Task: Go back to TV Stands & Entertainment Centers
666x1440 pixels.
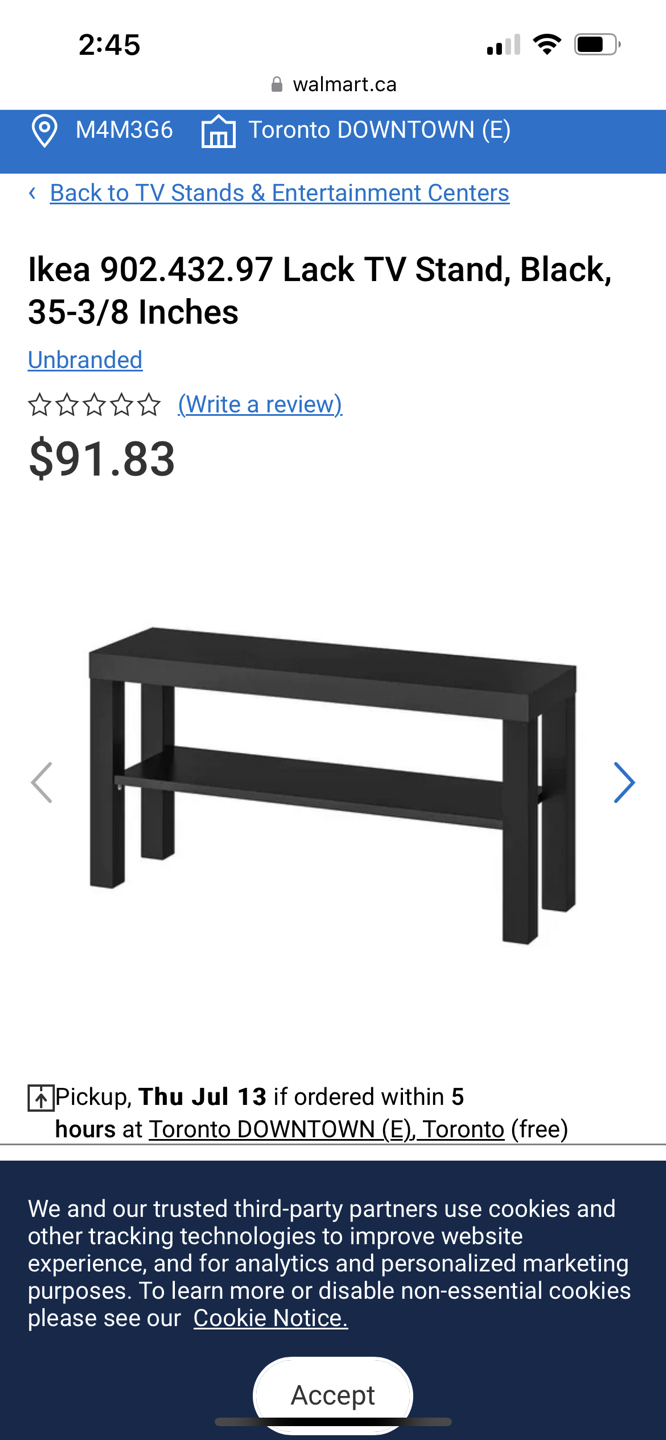Action: click(x=279, y=193)
